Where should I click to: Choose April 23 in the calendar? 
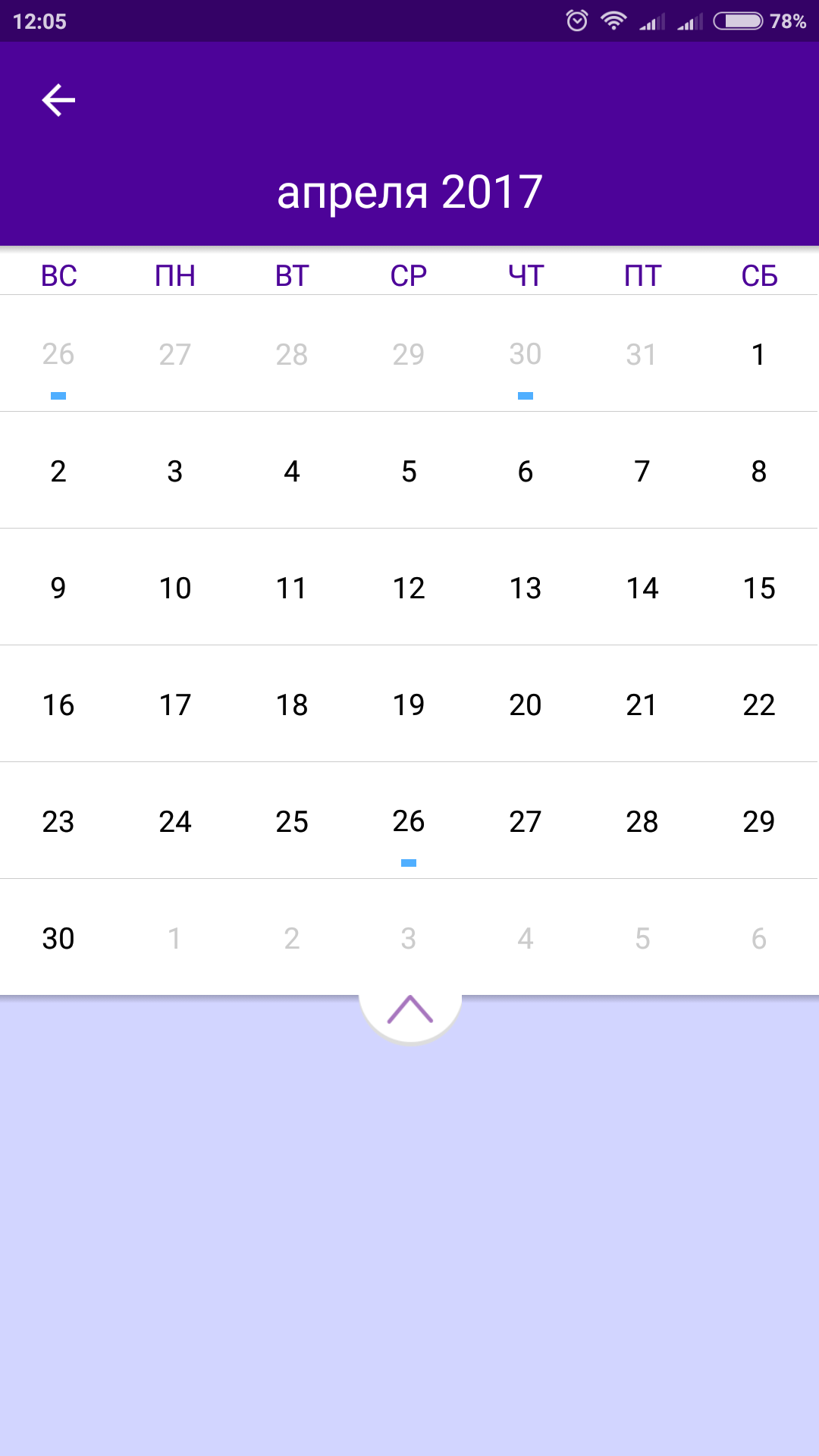58,821
